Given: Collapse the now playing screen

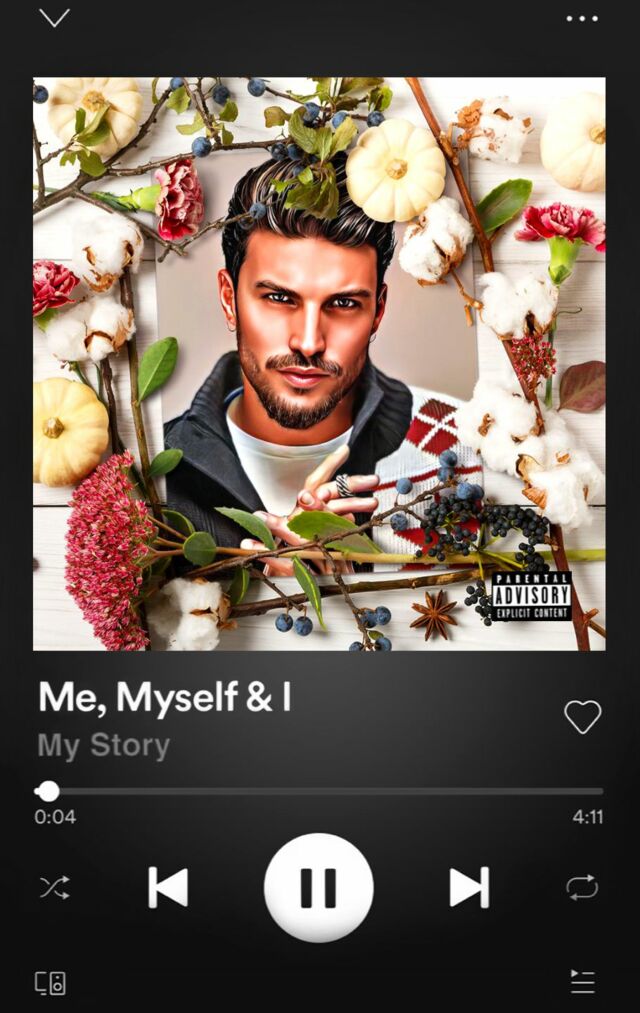Looking at the screenshot, I should (54, 18).
